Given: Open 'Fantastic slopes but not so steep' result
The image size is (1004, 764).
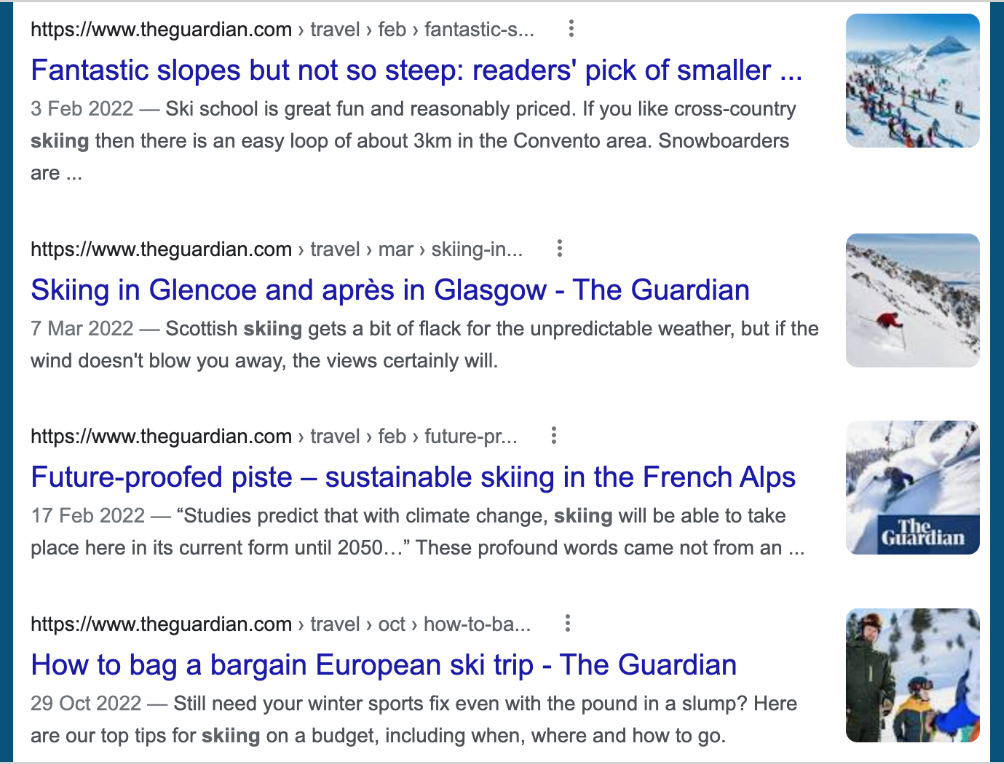Looking at the screenshot, I should (x=416, y=71).
